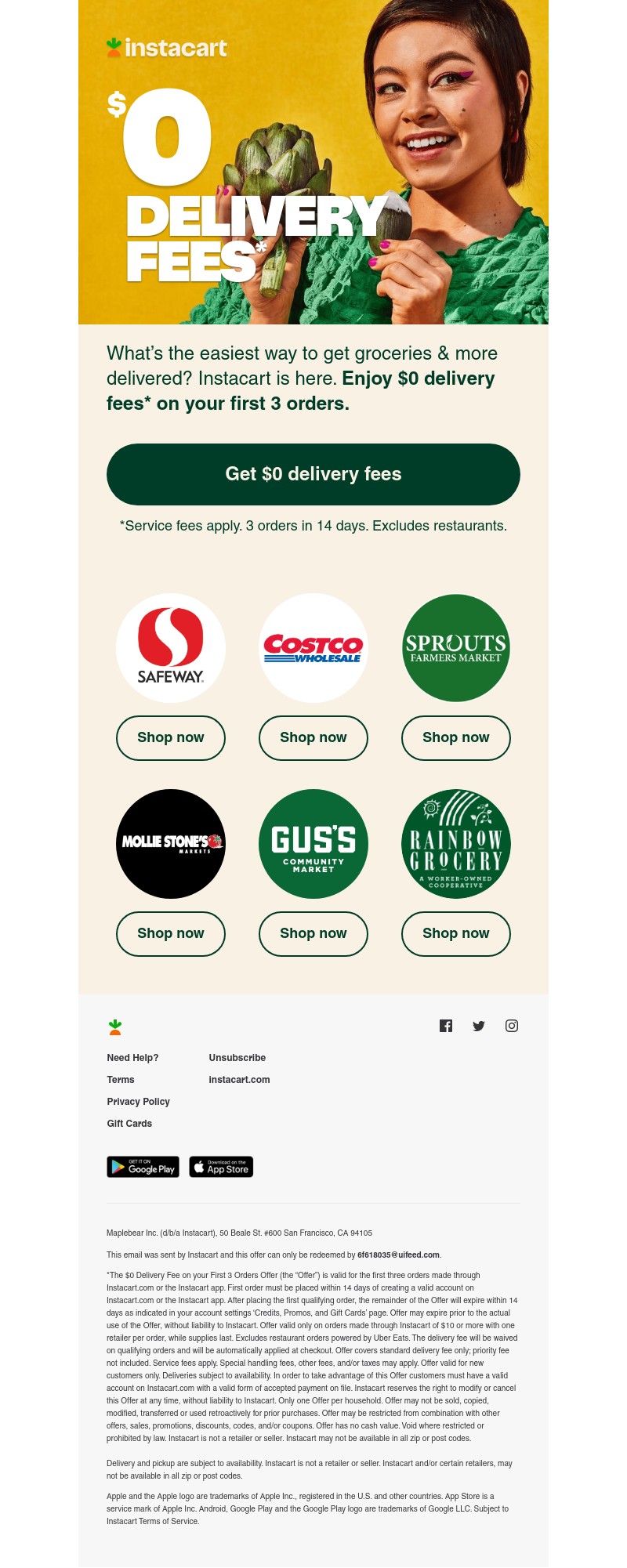Viewport: 627px width, 1568px height.
Task: Shop now at Gus's Community Market
Action: [x=313, y=933]
